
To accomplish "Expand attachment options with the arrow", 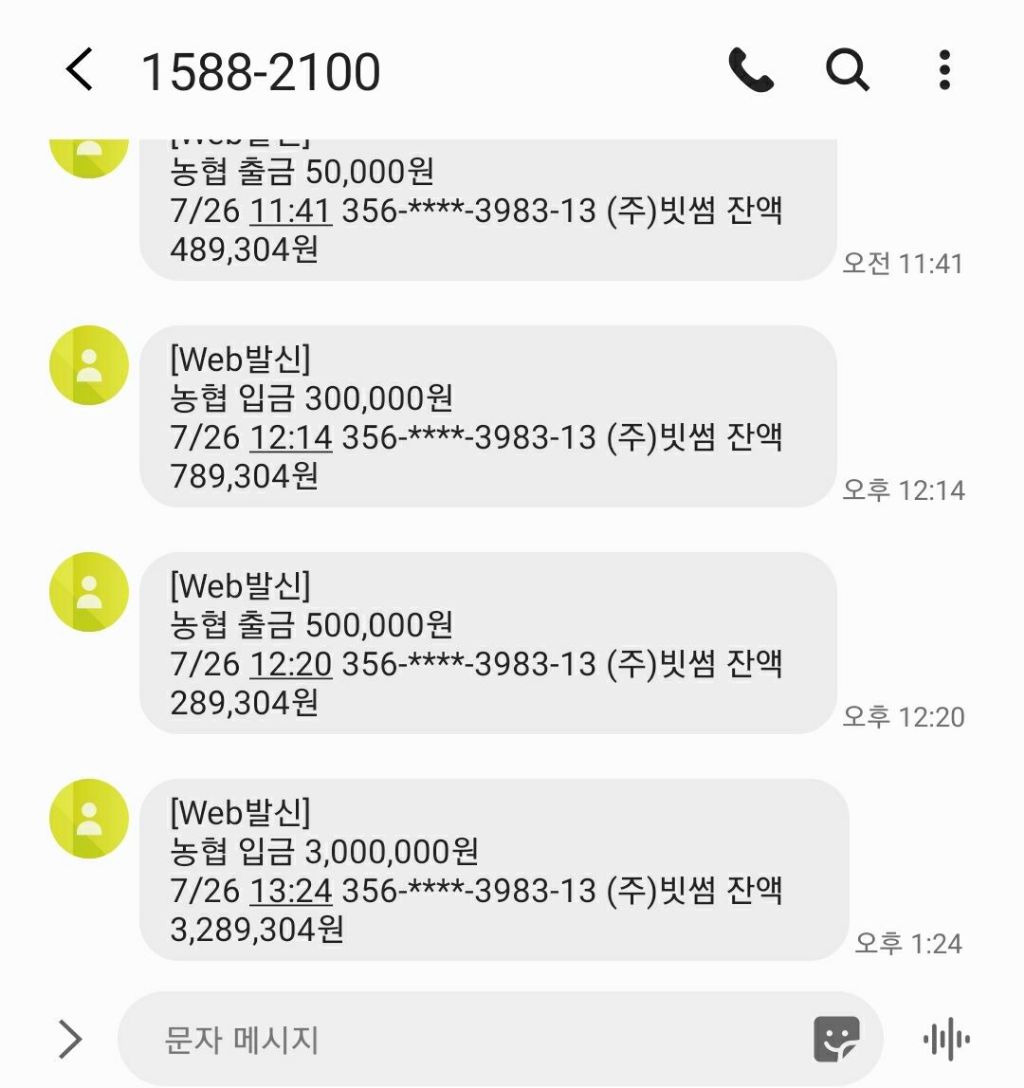I will coord(70,1039).
